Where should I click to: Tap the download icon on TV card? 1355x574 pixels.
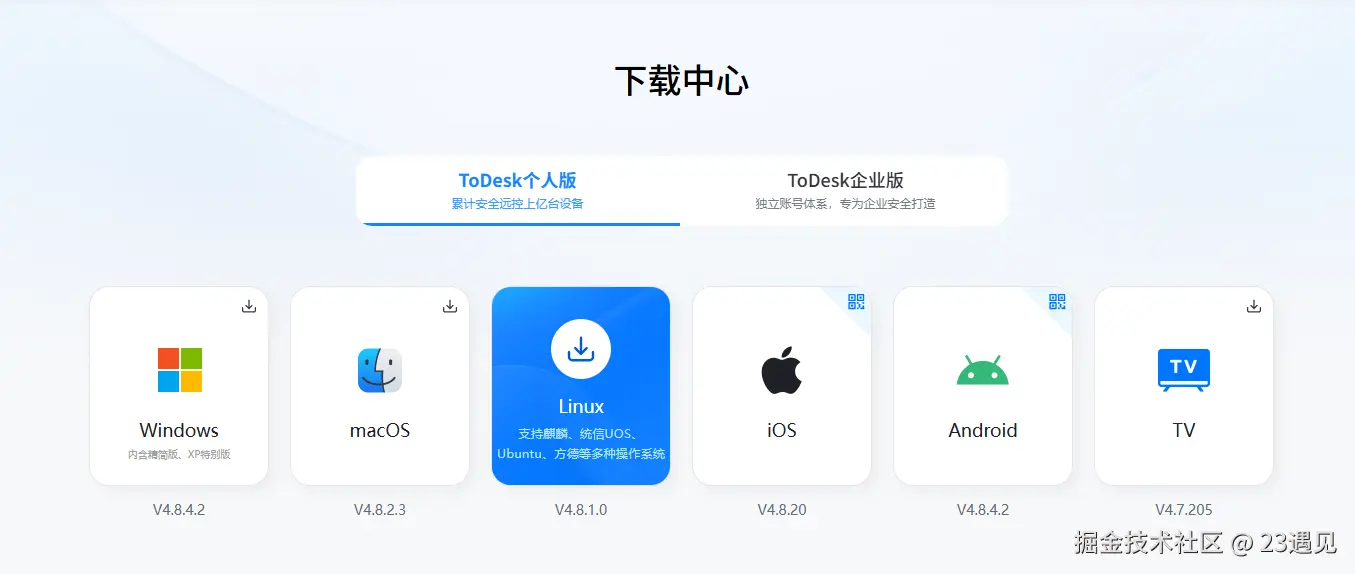click(1254, 306)
